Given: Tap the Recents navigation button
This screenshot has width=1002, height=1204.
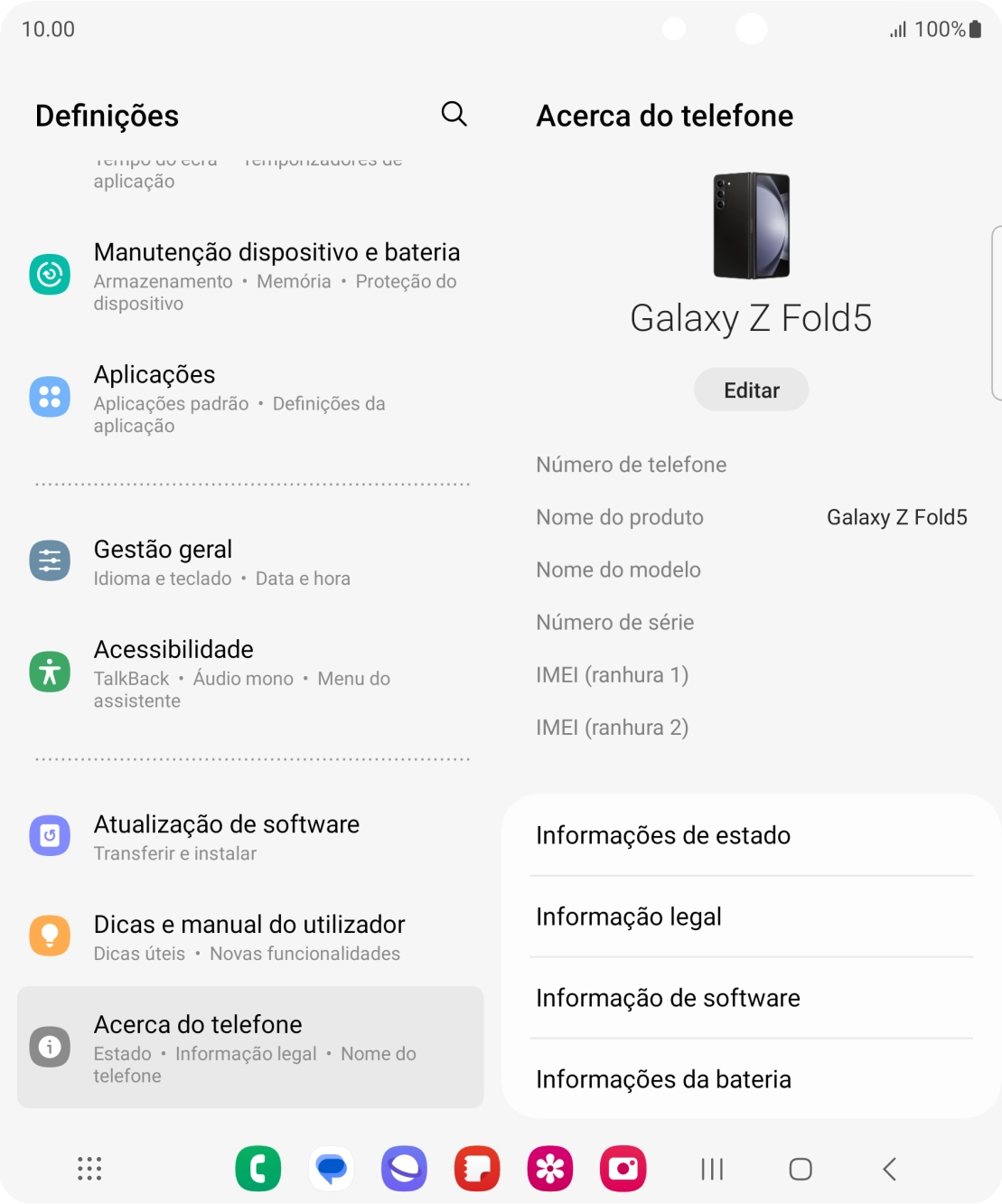Looking at the screenshot, I should (x=711, y=1168).
